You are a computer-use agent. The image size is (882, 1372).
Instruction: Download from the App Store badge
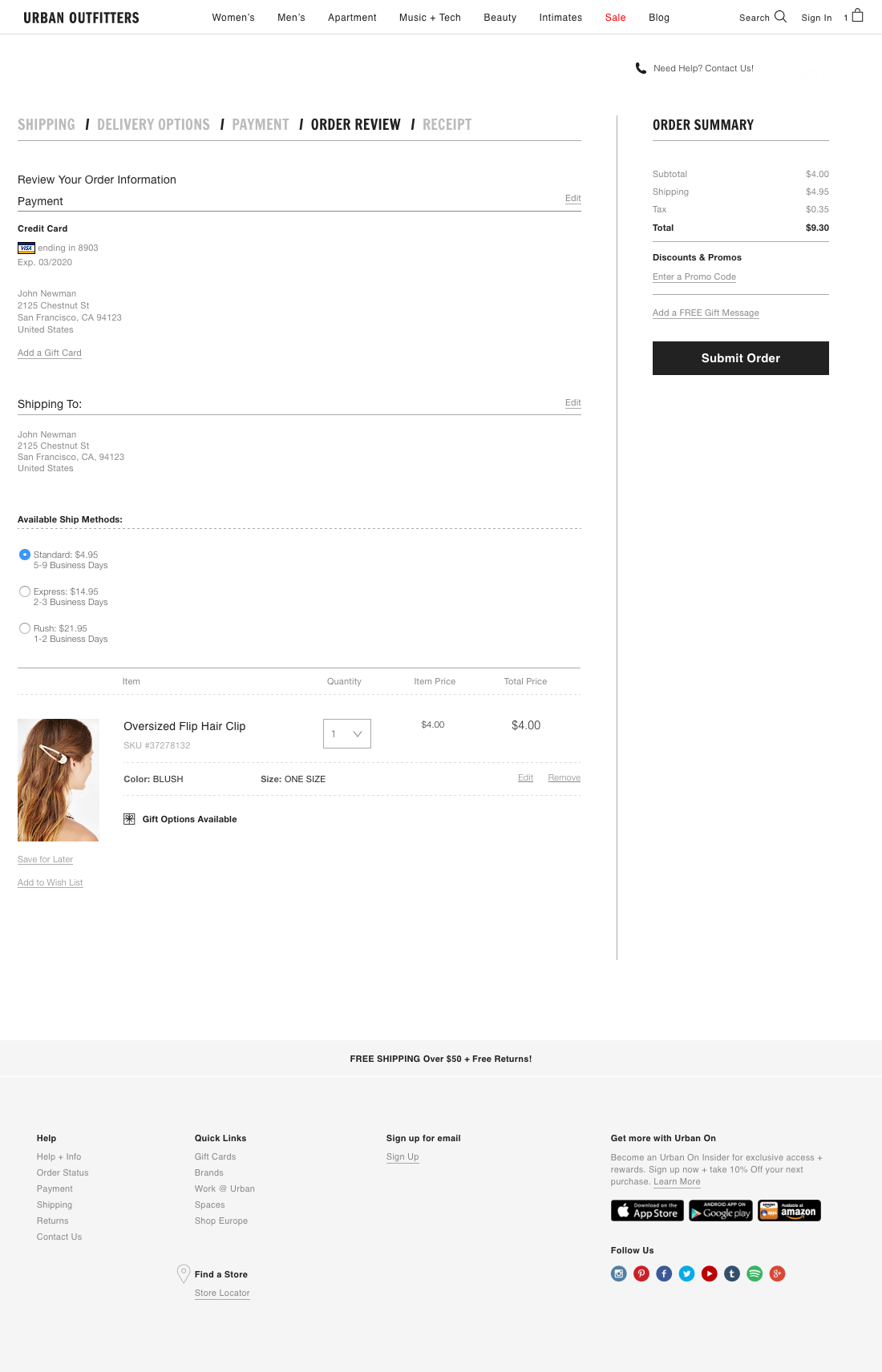click(646, 1210)
